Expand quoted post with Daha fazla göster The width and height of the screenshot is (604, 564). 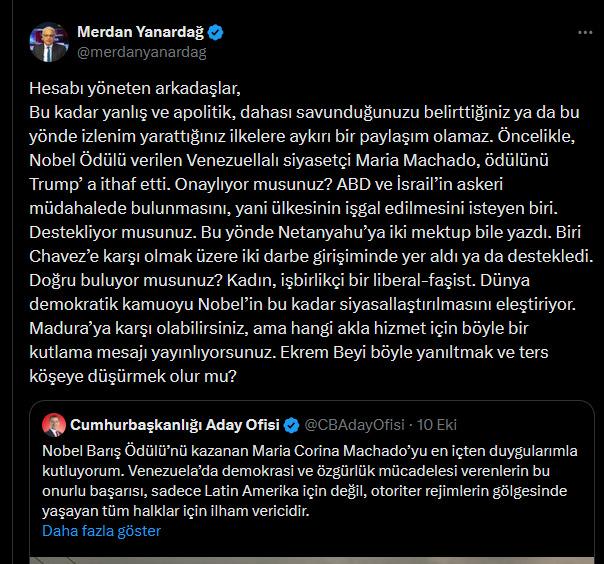coord(101,532)
